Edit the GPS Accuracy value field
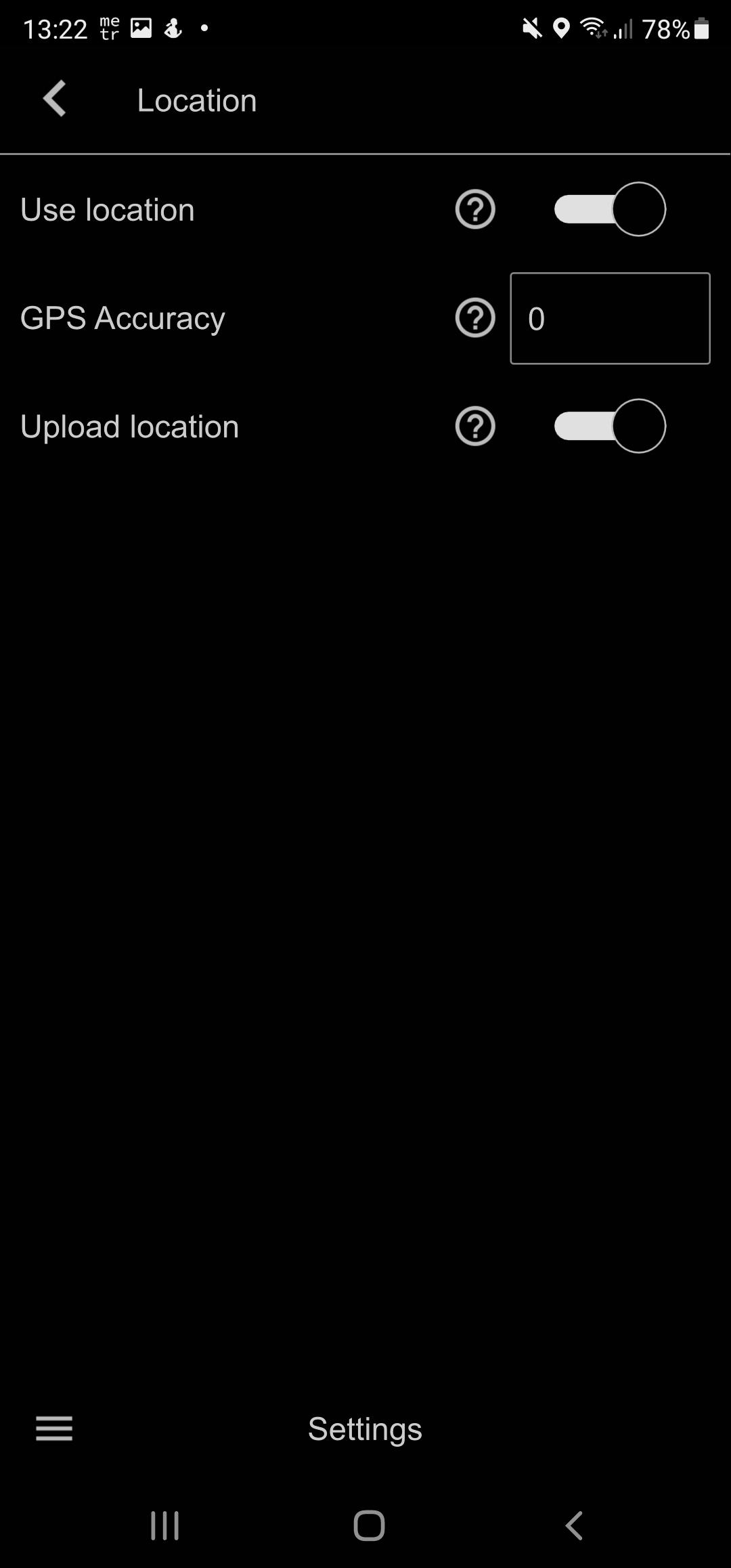This screenshot has height=1568, width=731. point(610,318)
